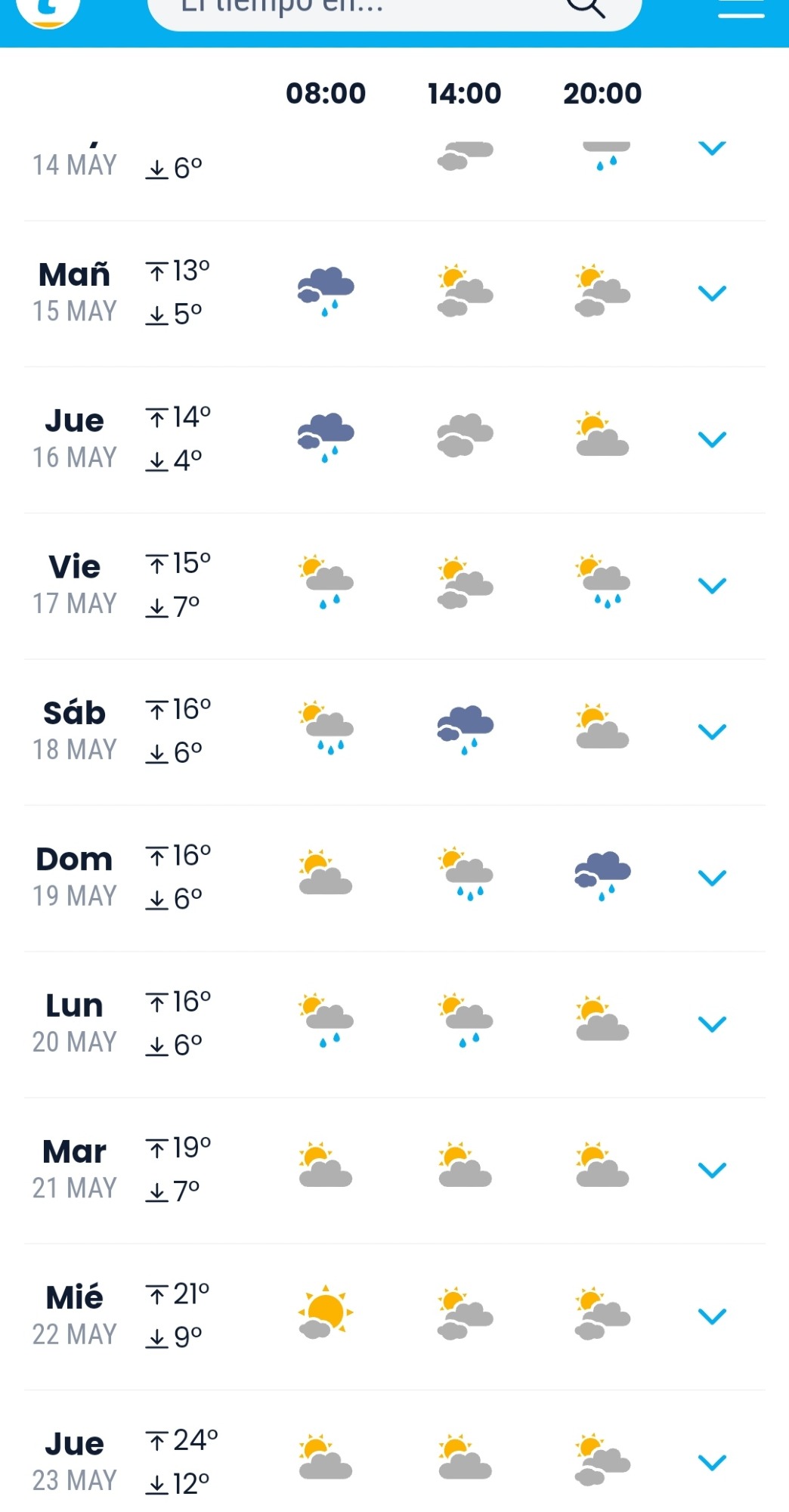Show hourly details for Sáb 18 MAY
789x1512 pixels.
[712, 731]
